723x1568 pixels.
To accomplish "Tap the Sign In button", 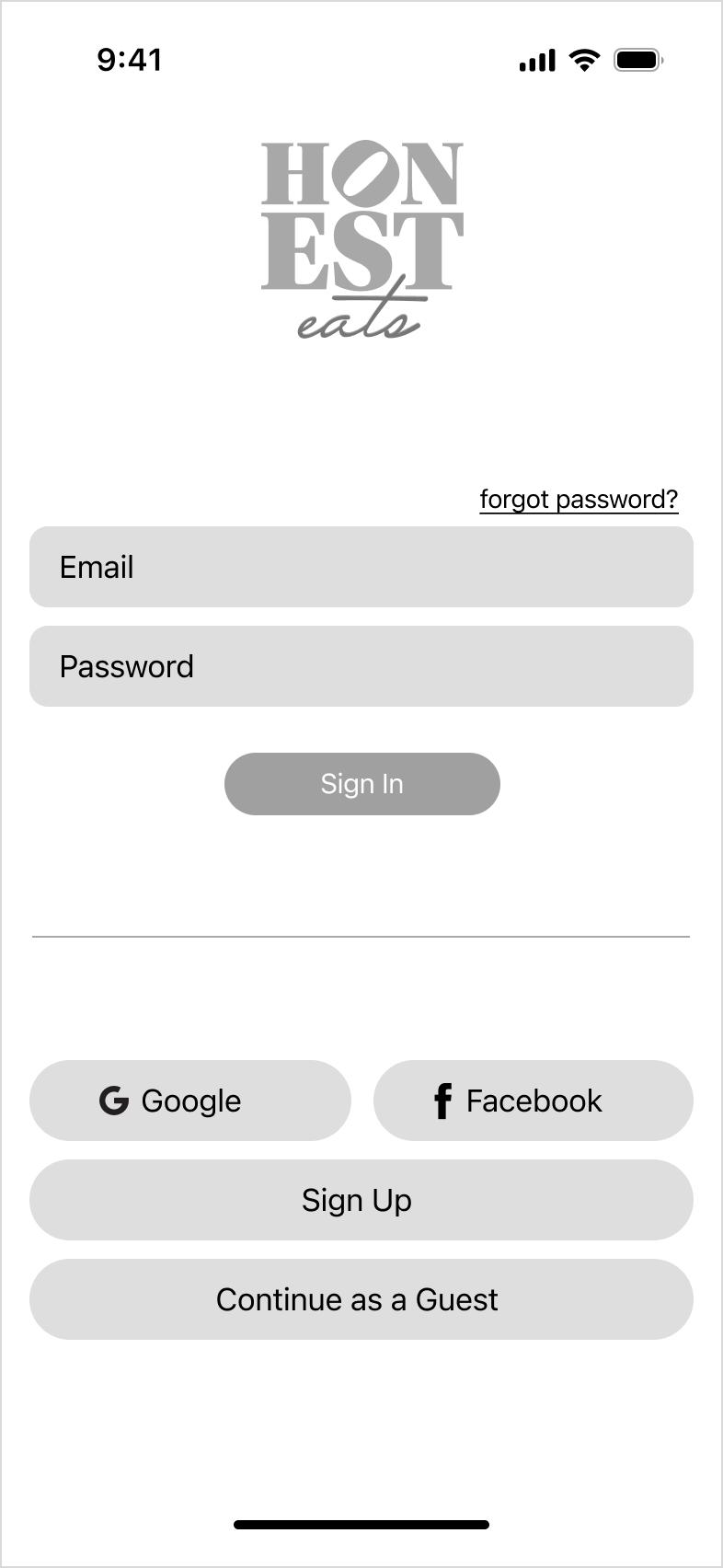I will click(x=362, y=784).
